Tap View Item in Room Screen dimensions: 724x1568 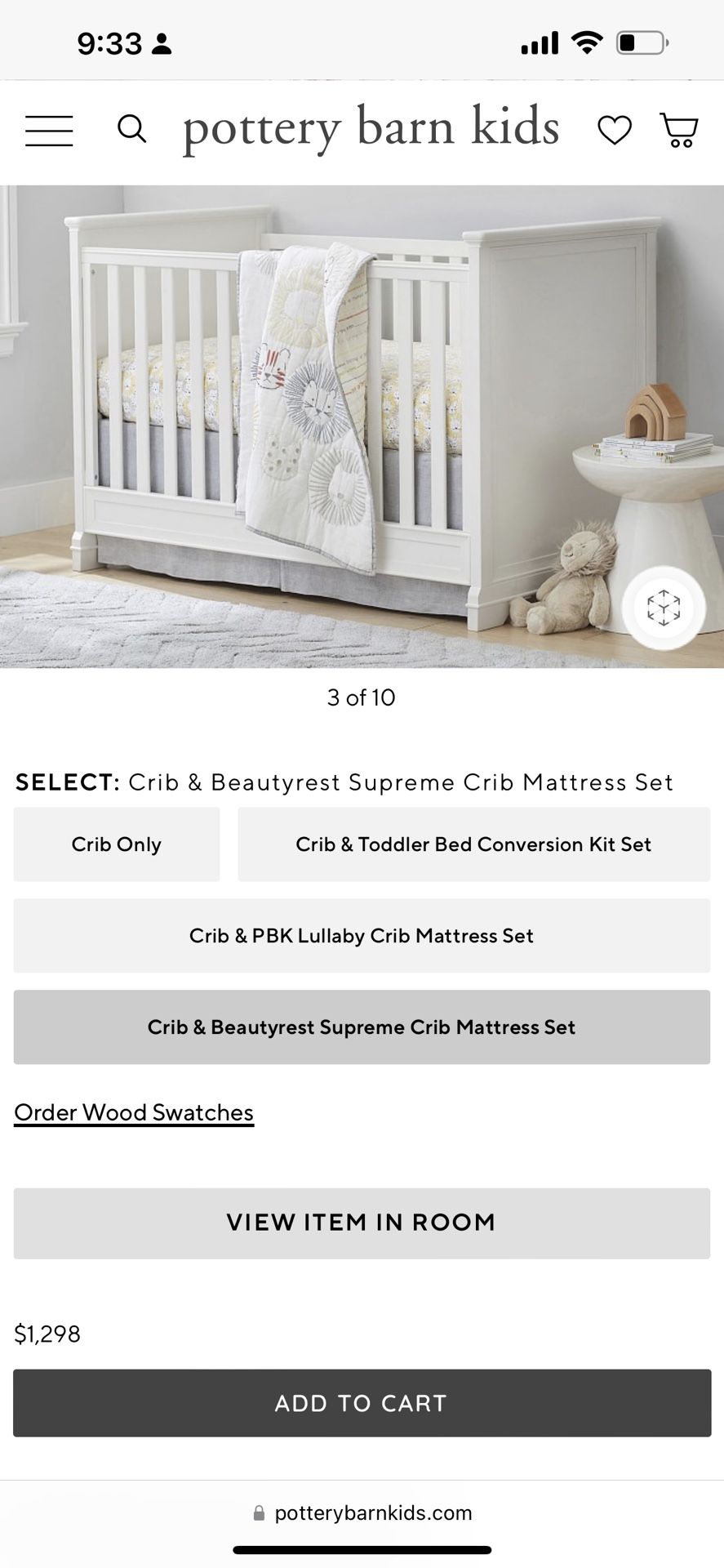(362, 1223)
